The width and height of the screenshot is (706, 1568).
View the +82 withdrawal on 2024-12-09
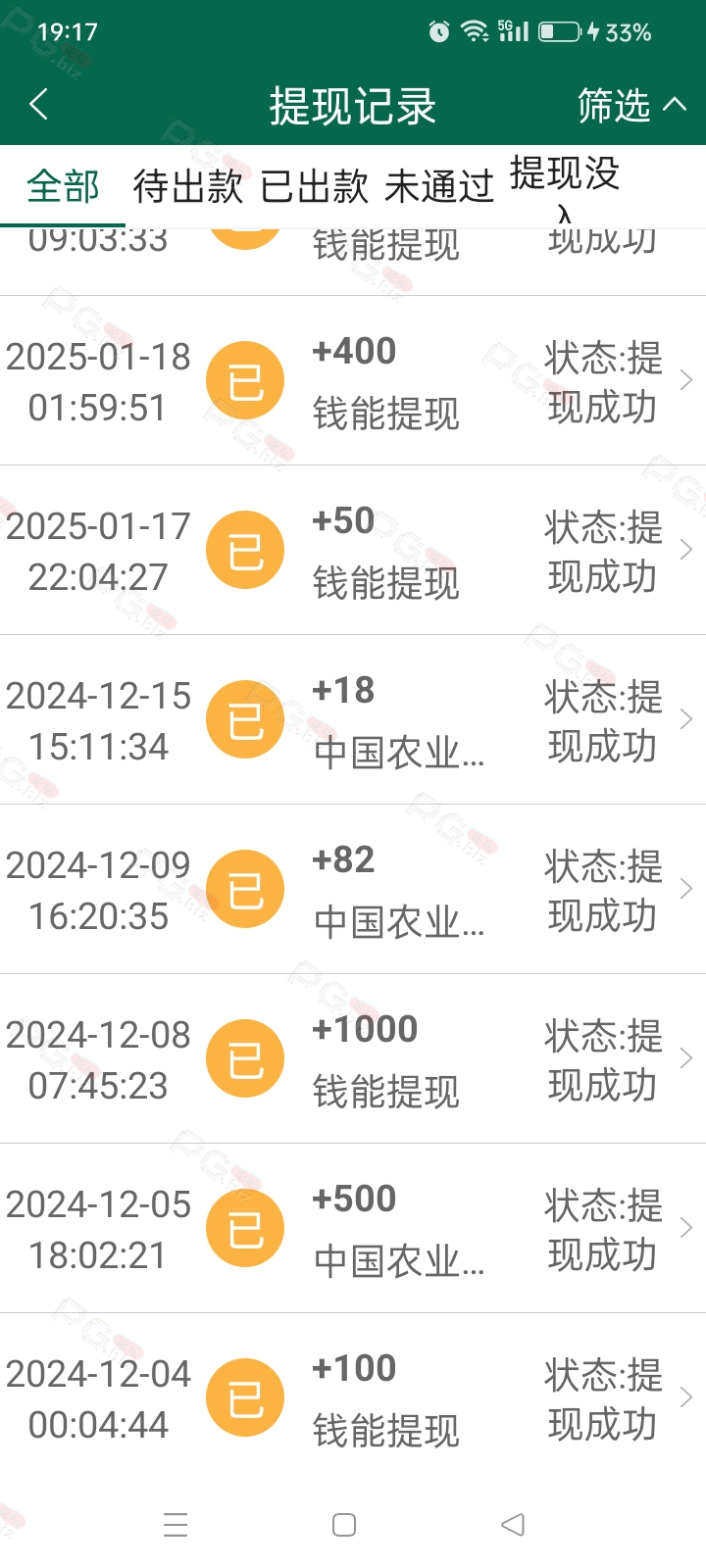click(x=353, y=889)
